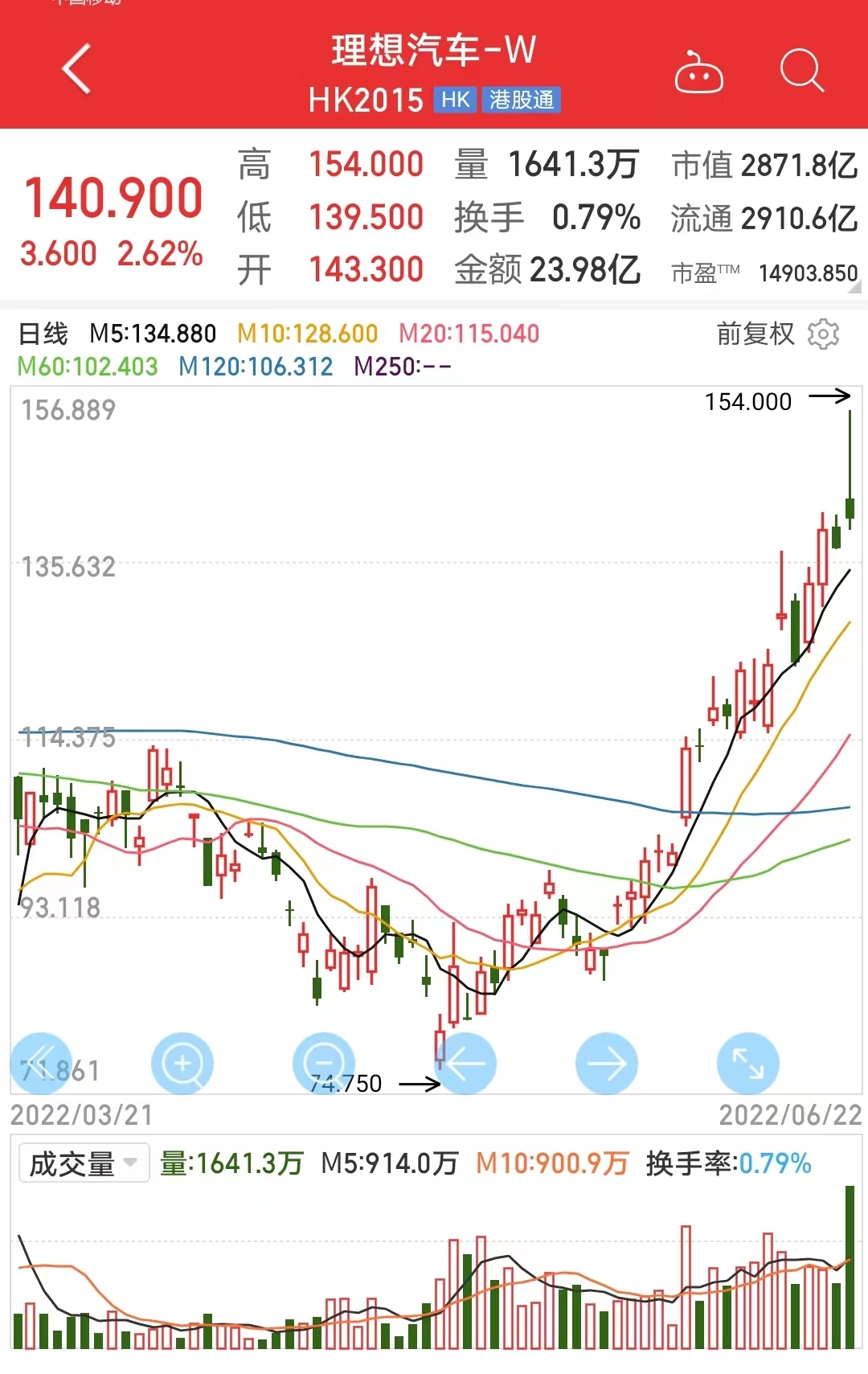The width and height of the screenshot is (868, 1374).
Task: Jump to earliest data with double-left arrow
Action: pyautogui.click(x=41, y=1063)
